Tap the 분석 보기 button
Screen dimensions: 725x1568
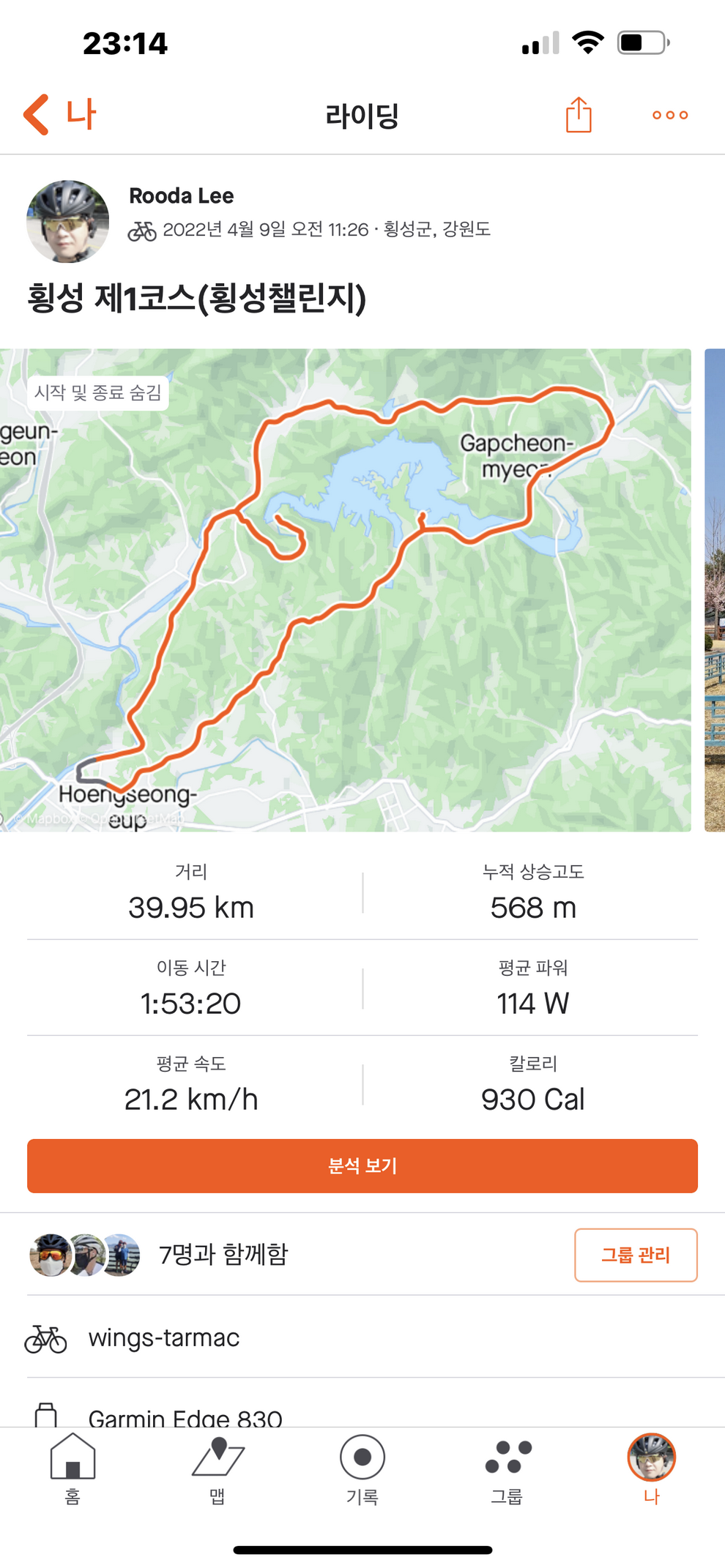click(x=362, y=1165)
